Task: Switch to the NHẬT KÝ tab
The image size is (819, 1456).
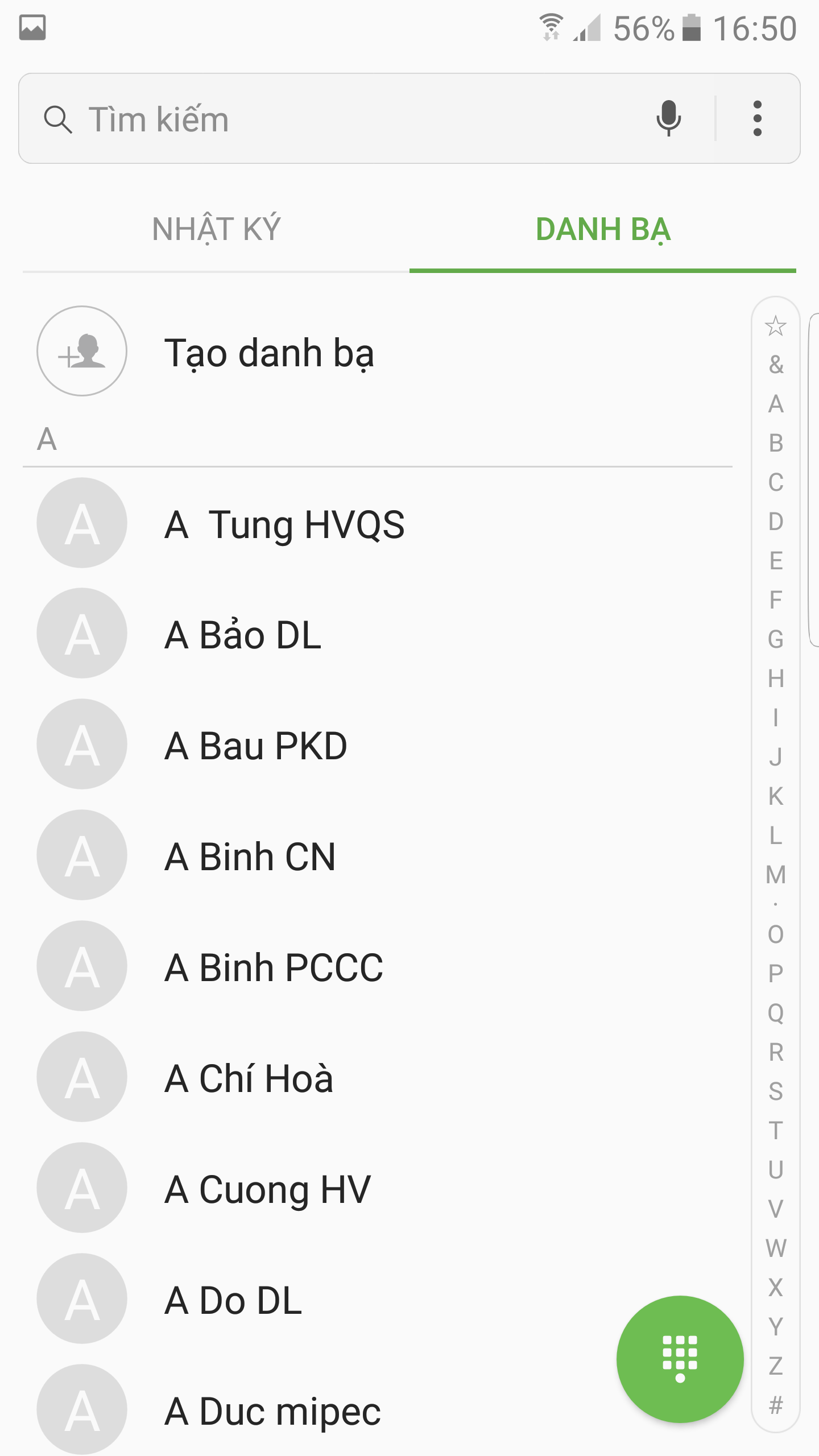Action: pyautogui.click(x=216, y=229)
